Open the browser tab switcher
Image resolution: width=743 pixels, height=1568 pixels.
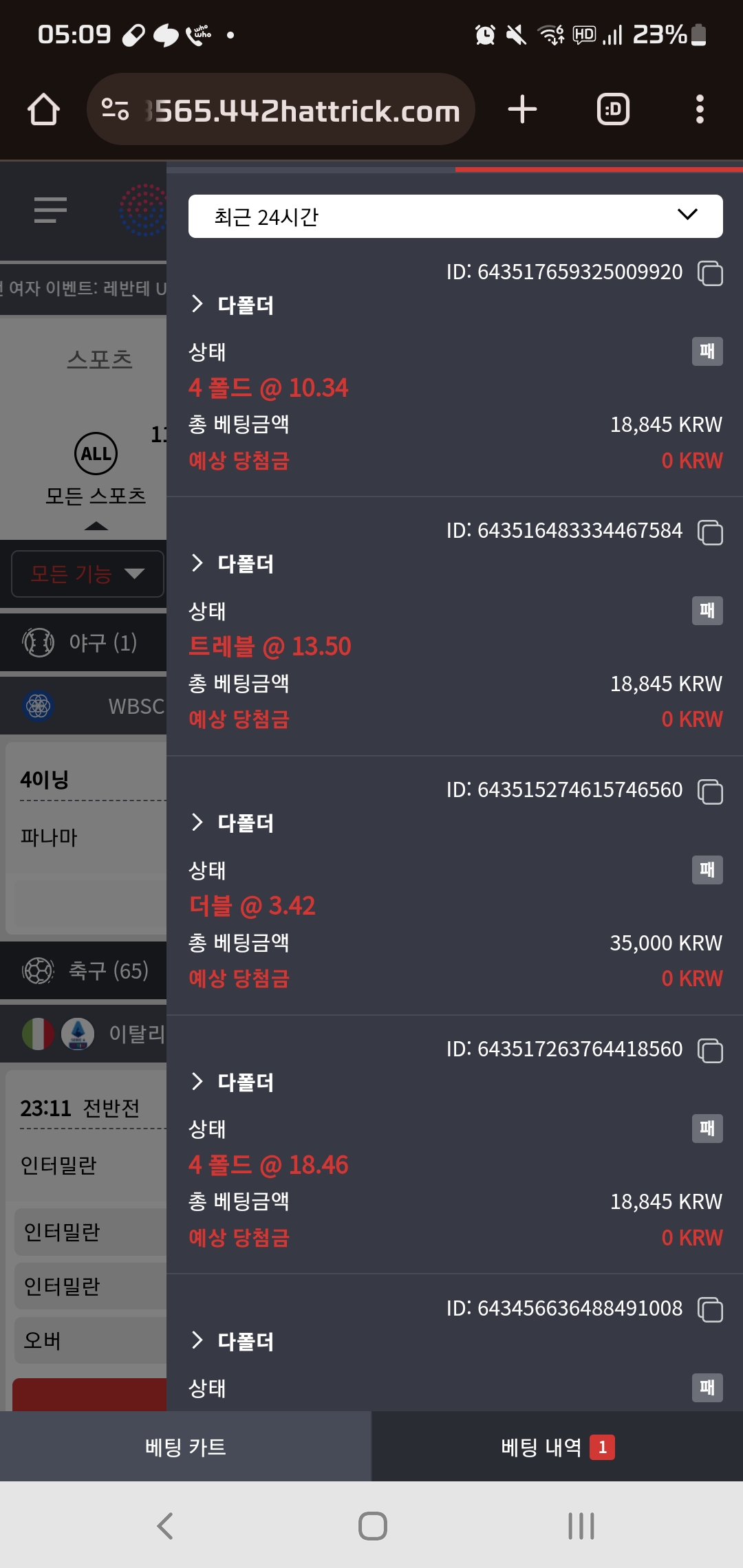[x=612, y=110]
